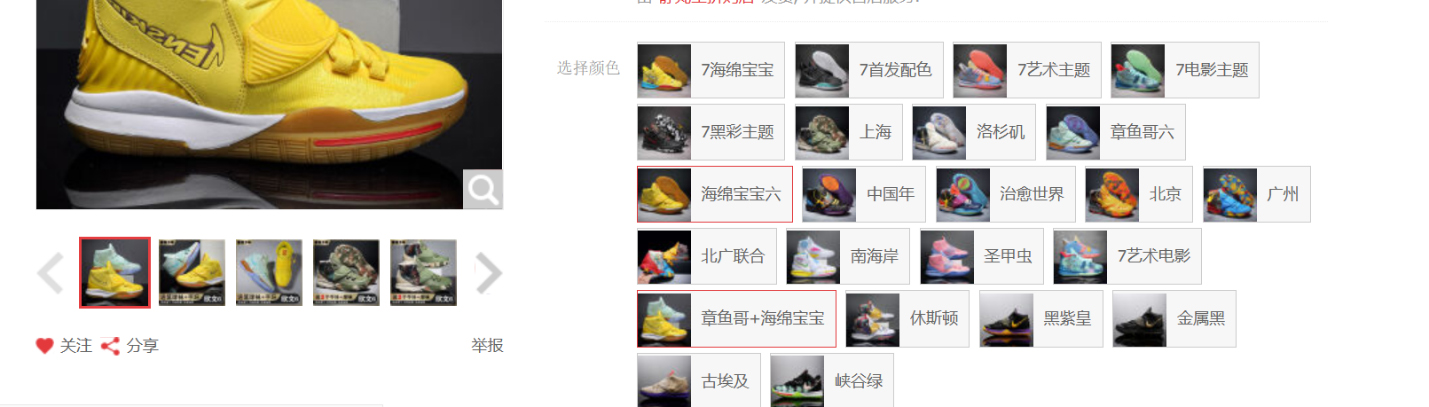Select the 休斯顿 color option
Image resolution: width=1429 pixels, height=407 pixels.
pos(907,319)
